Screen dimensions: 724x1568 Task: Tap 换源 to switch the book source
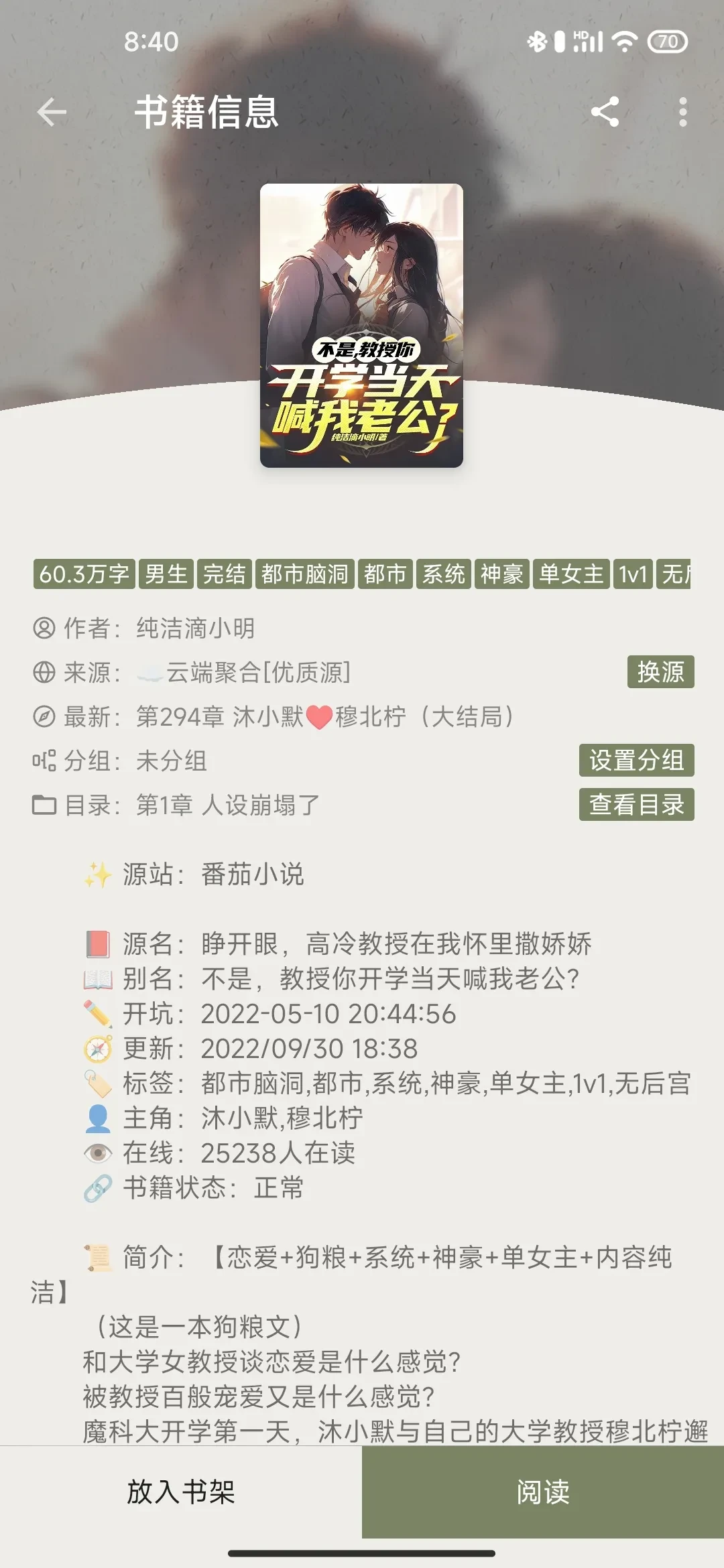pyautogui.click(x=660, y=671)
